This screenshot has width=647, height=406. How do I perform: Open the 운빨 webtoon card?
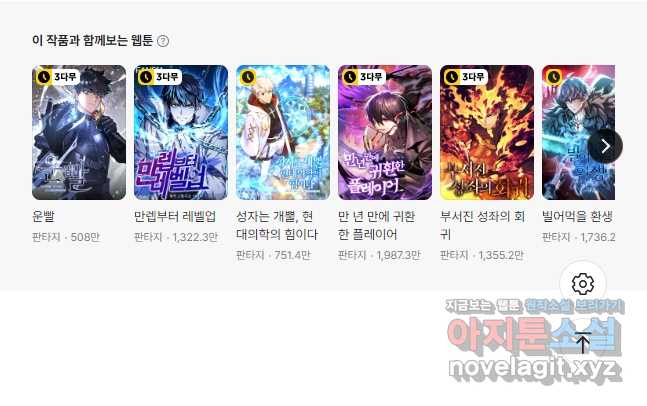tap(79, 132)
